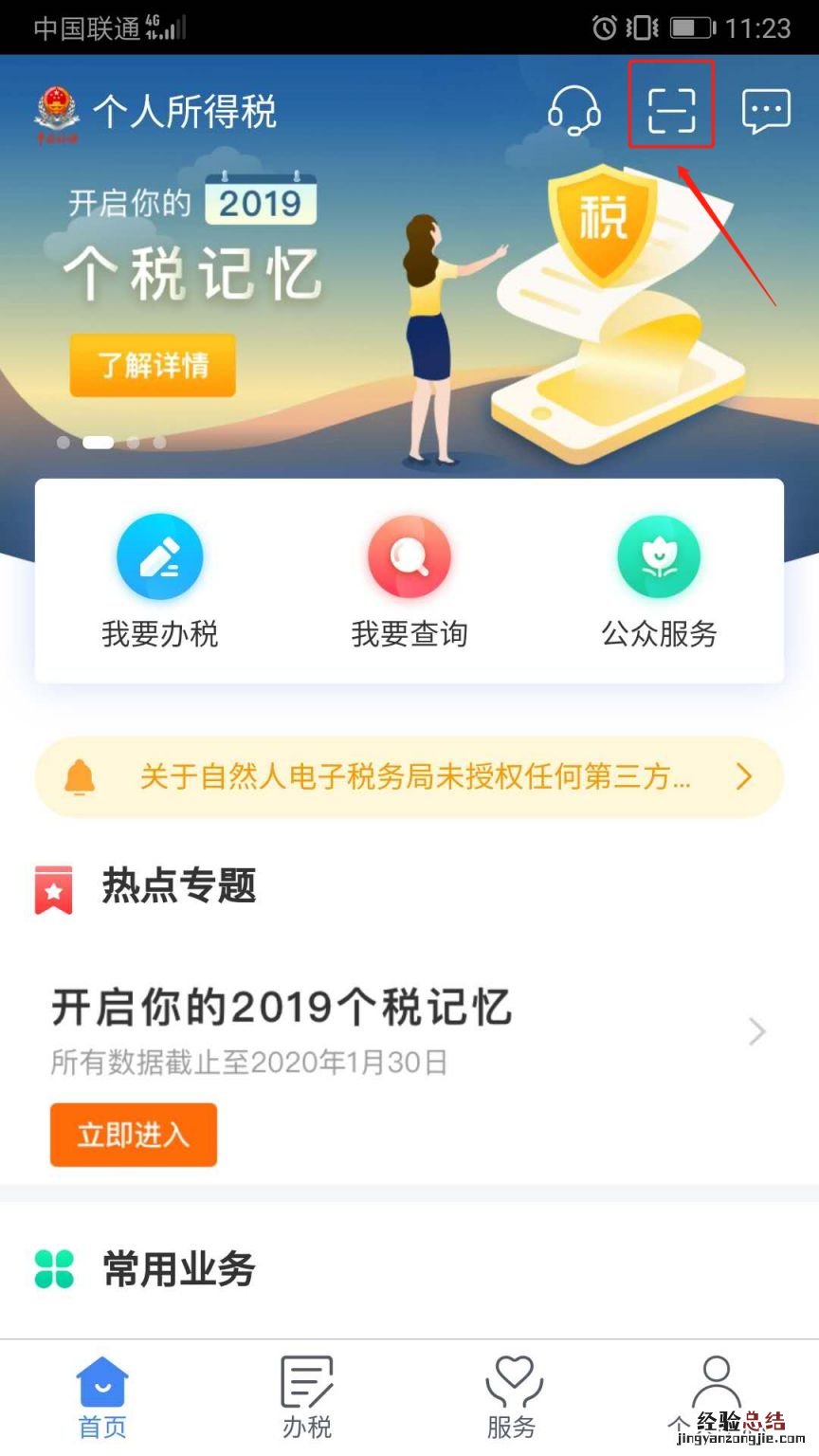819x1456 pixels.
Task: Open customer service headset icon
Action: [573, 111]
